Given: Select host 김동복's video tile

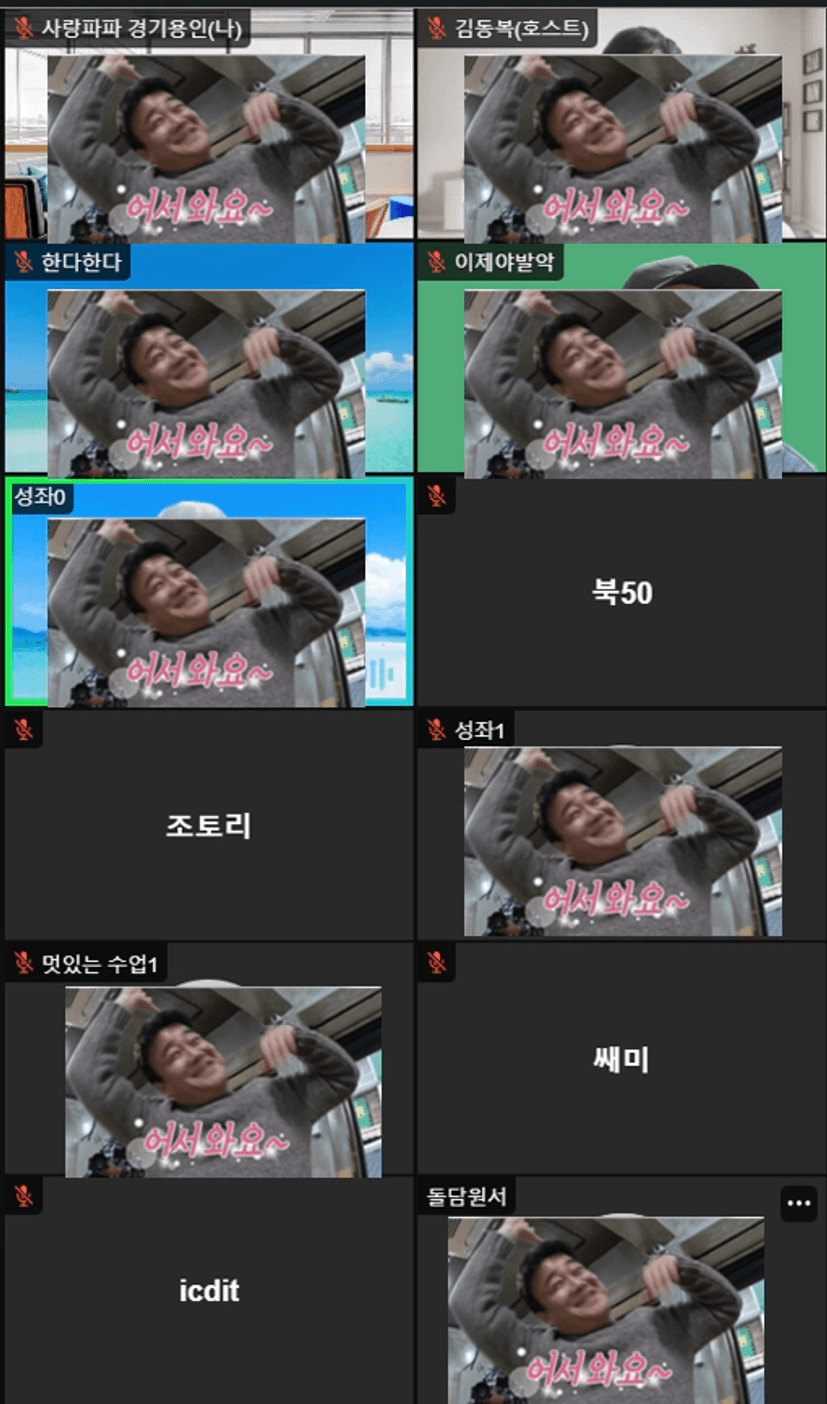Looking at the screenshot, I should [x=621, y=126].
